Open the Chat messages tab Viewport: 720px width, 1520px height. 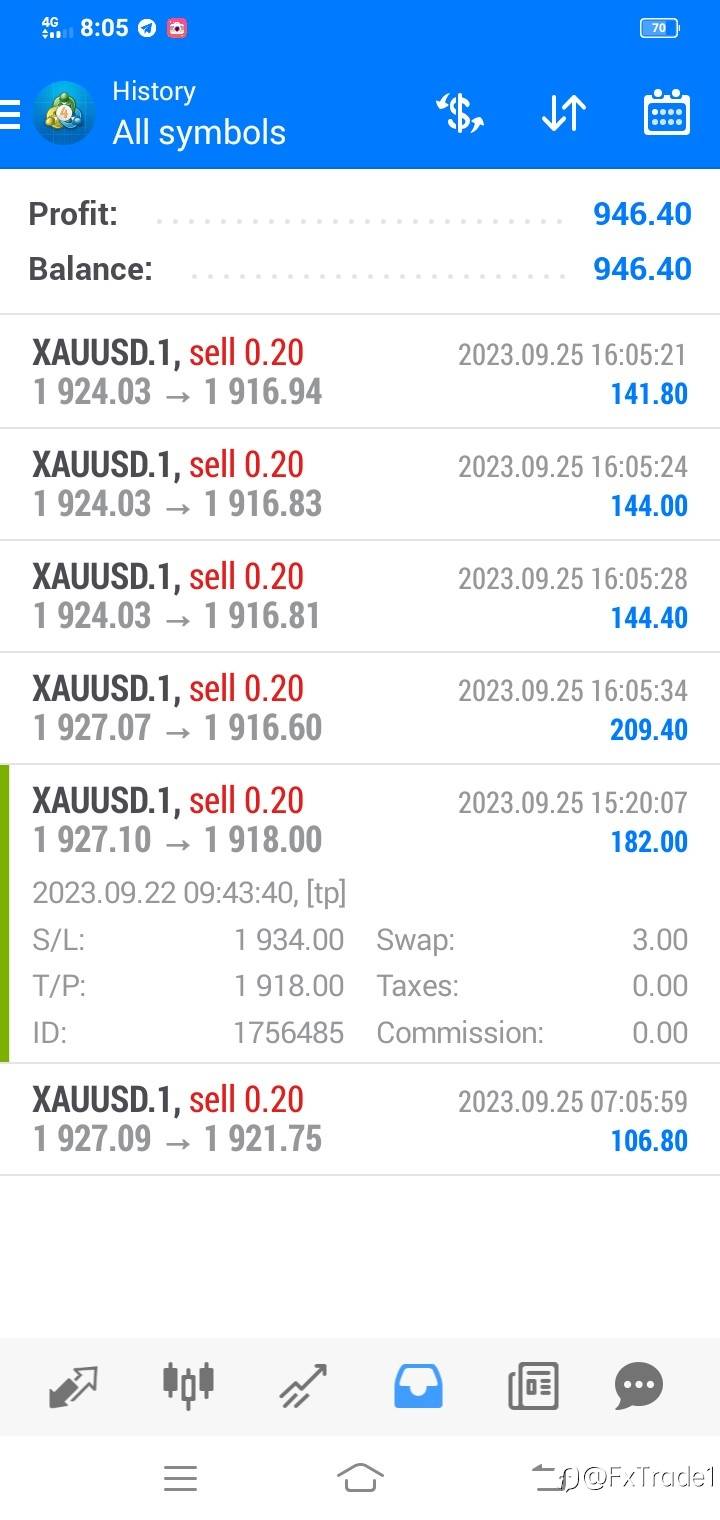tap(639, 1386)
